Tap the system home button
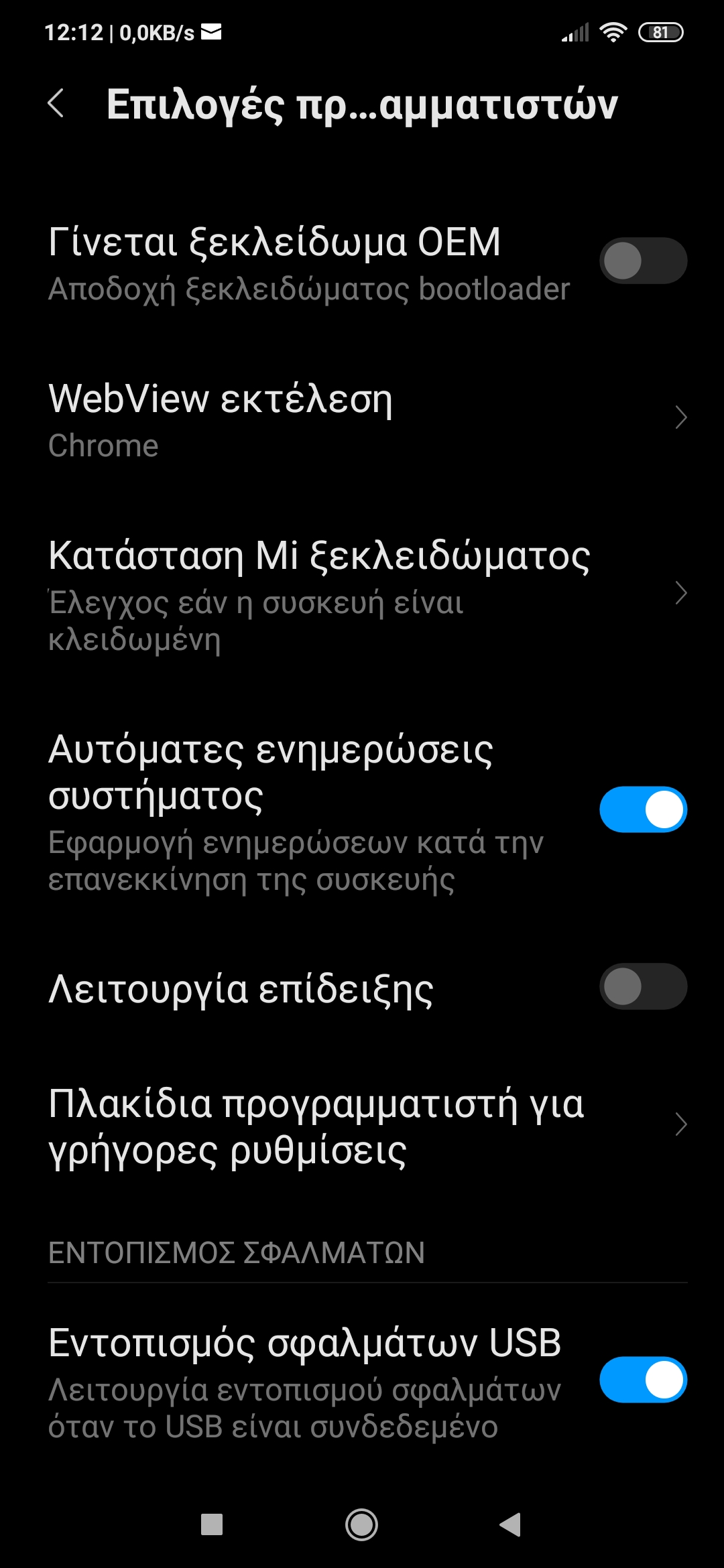Screen dimensions: 724x1568 tap(361, 1524)
